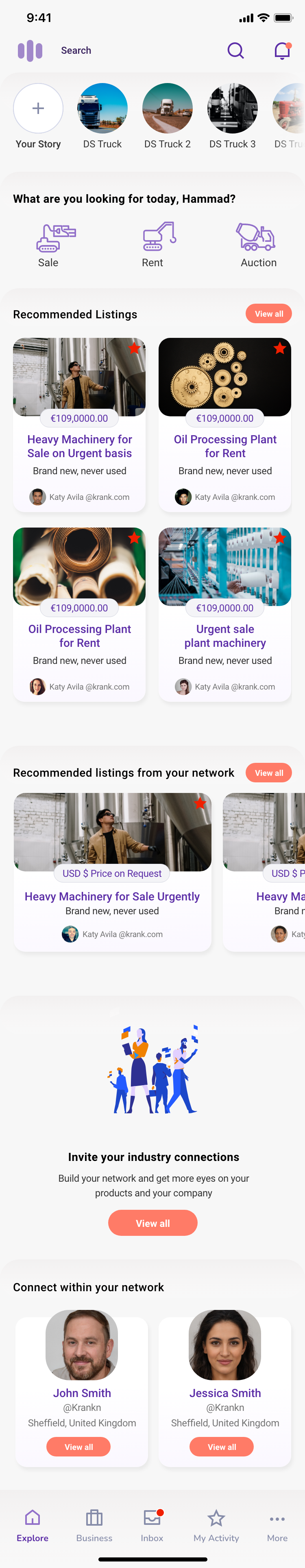
Task: Go to the My Activity tab
Action: (x=216, y=1525)
